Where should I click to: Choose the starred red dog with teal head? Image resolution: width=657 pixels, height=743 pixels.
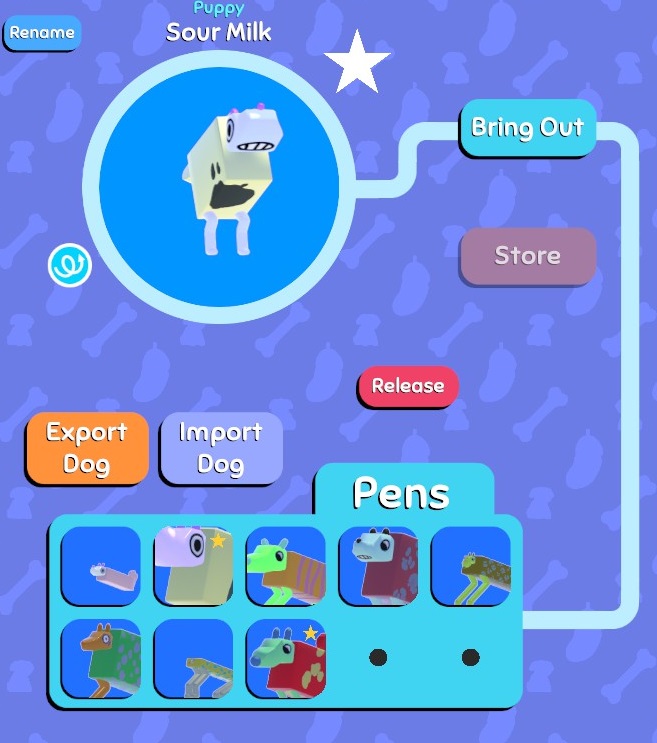tap(285, 658)
